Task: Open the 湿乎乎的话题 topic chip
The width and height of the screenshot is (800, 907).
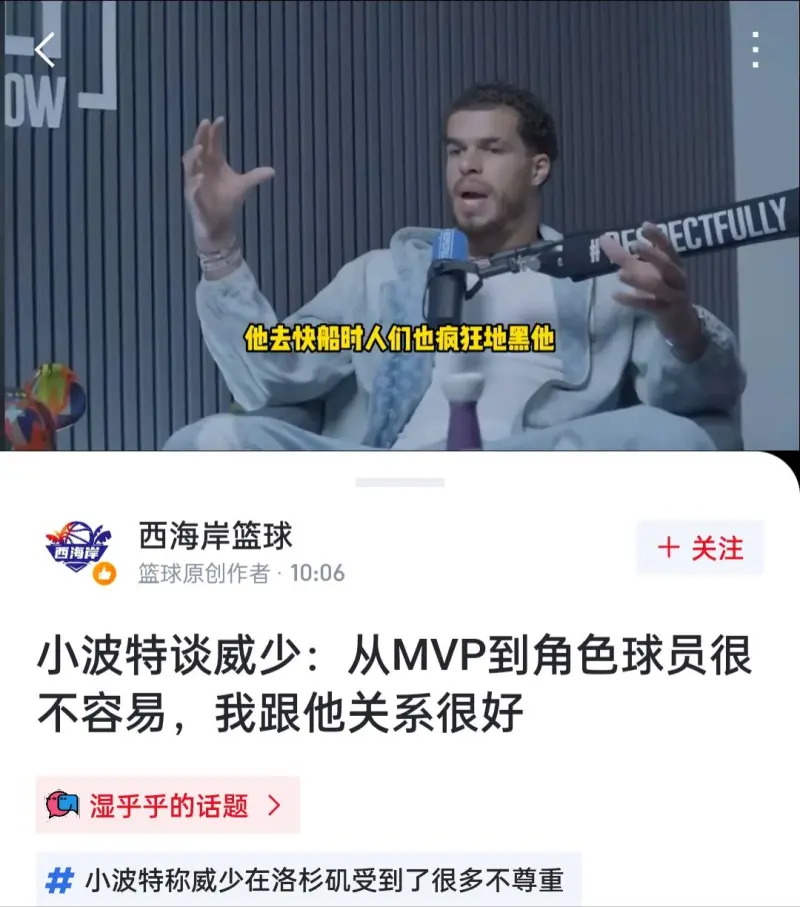Action: [167, 805]
